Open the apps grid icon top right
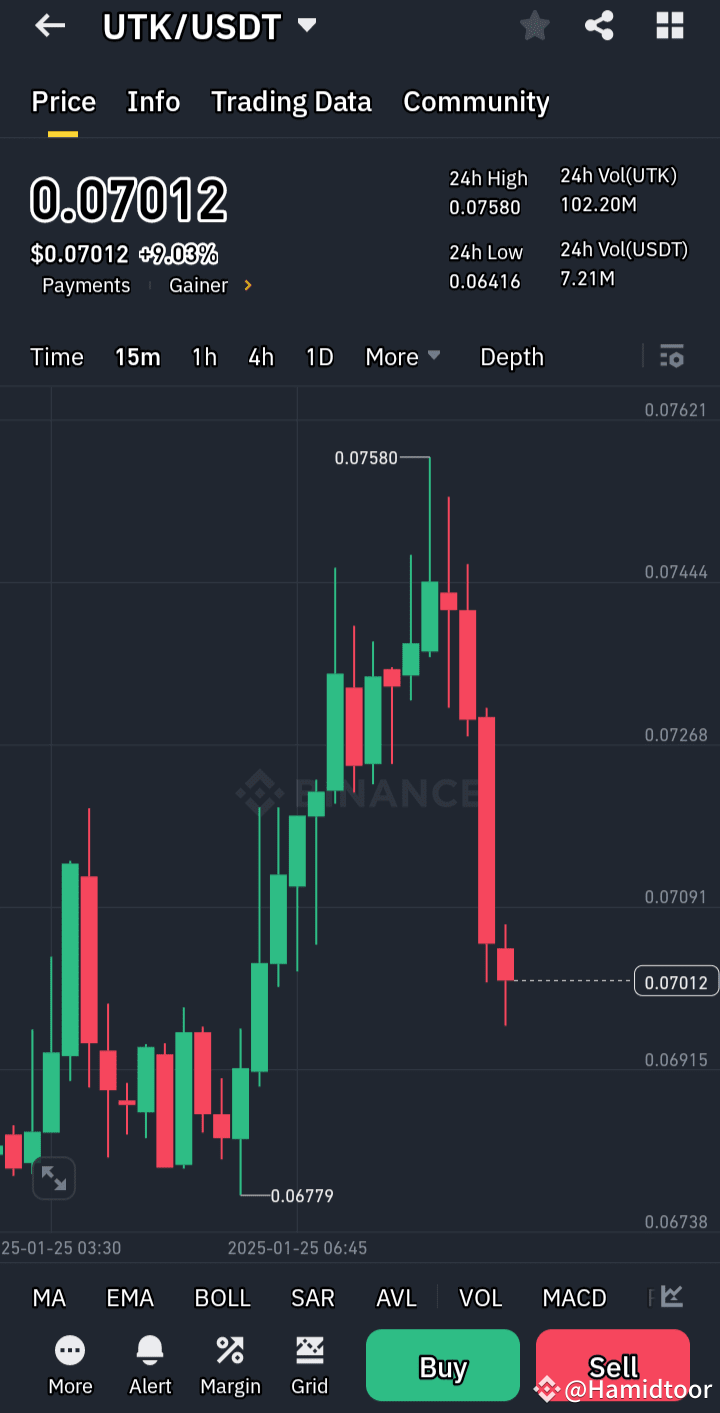 point(669,26)
